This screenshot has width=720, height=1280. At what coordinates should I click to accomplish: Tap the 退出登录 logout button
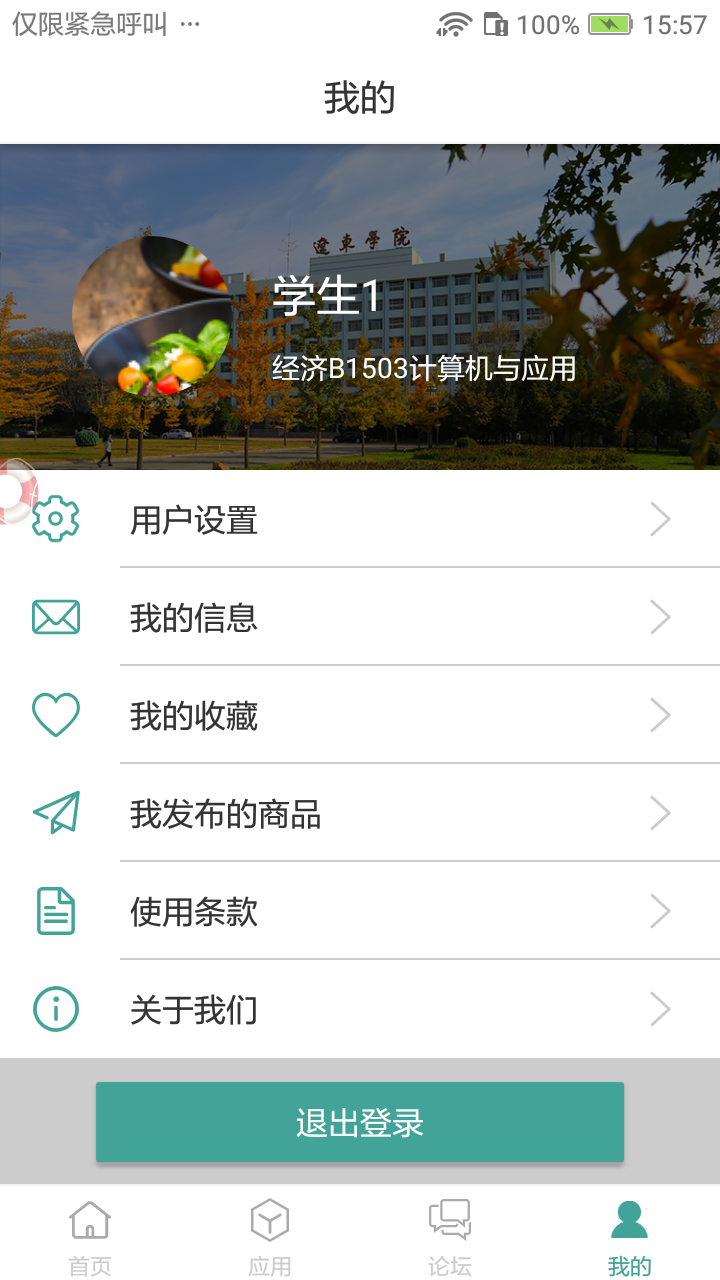[x=360, y=1122]
